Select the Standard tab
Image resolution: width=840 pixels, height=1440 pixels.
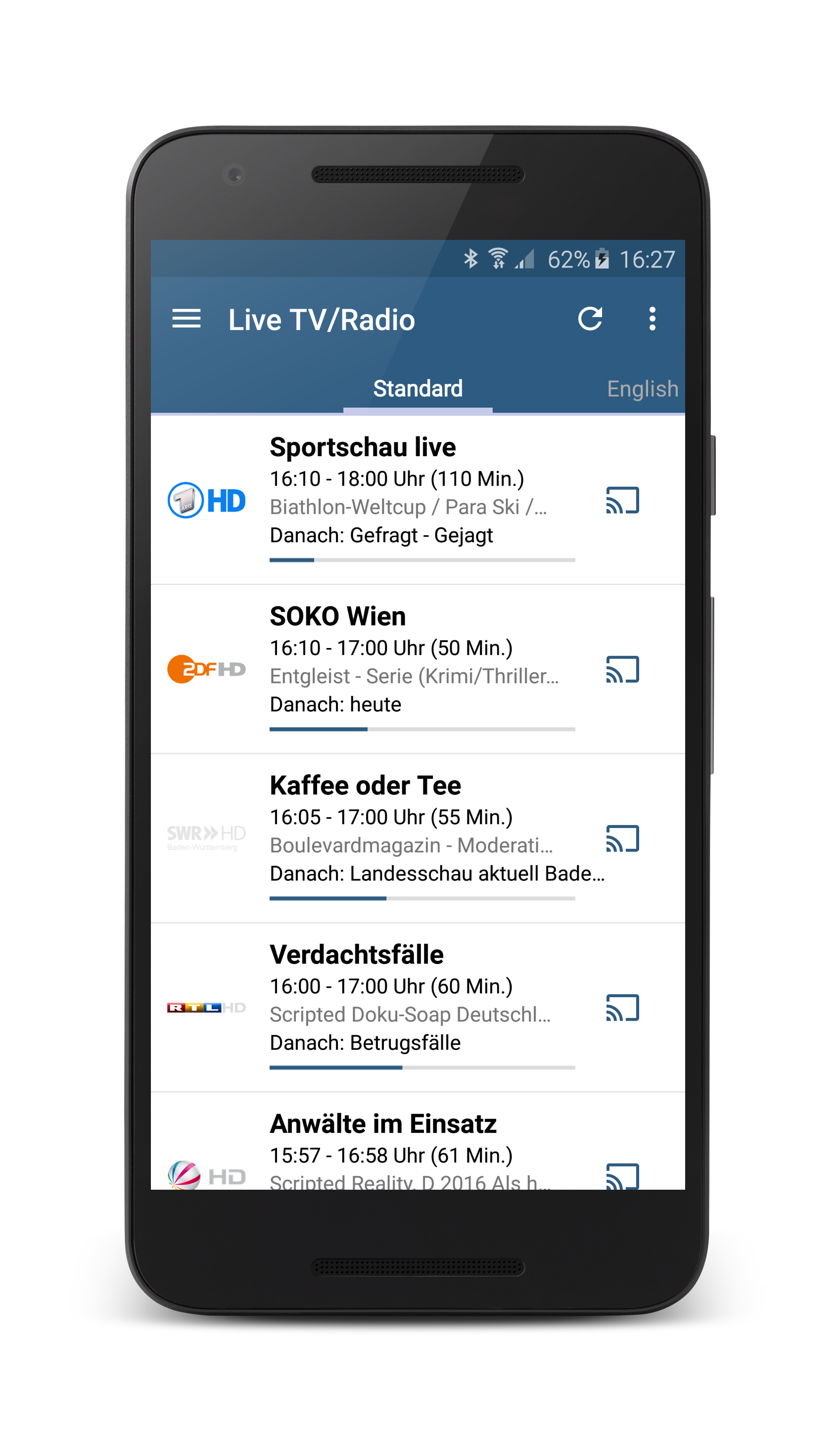418,389
